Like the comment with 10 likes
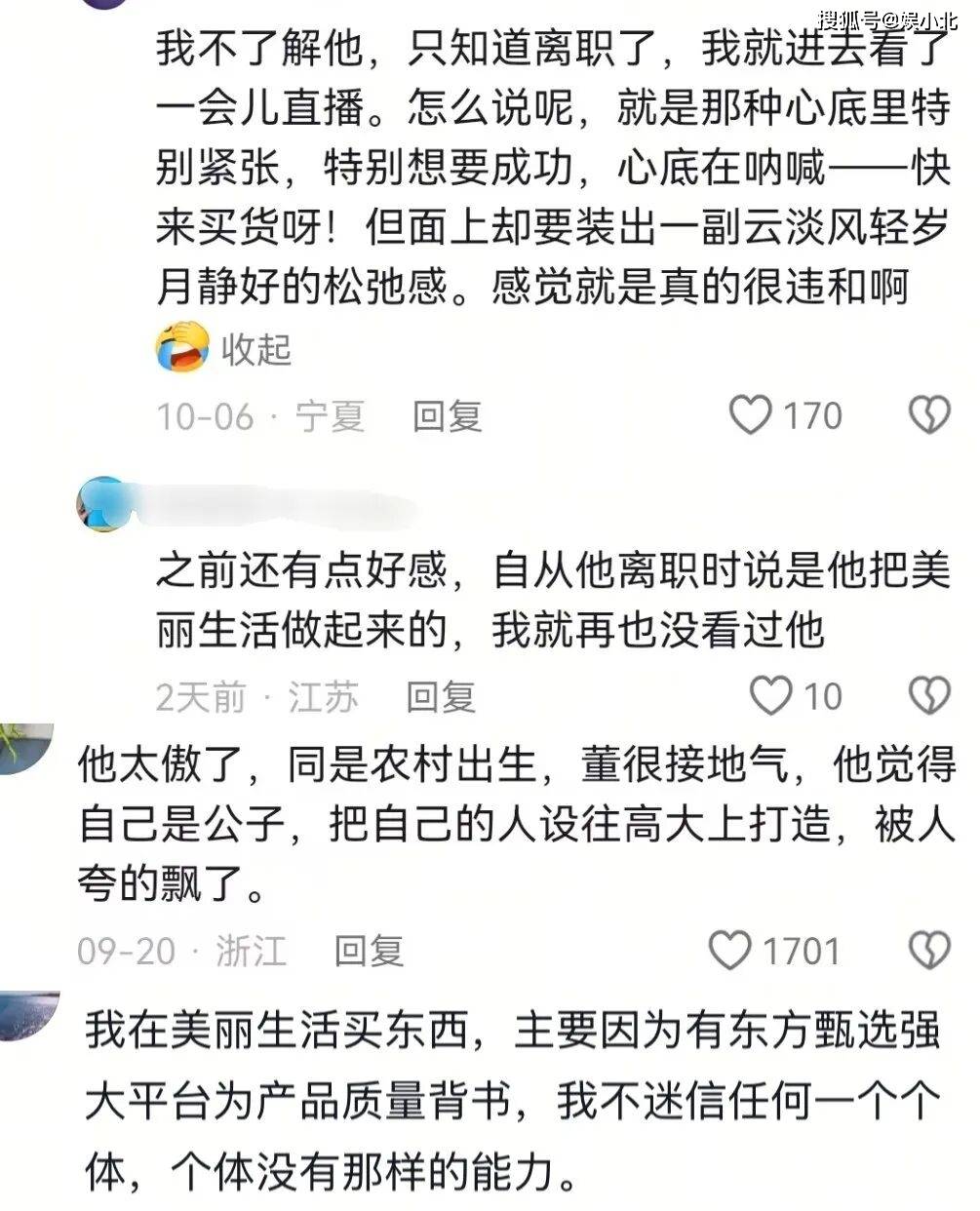 (771, 696)
